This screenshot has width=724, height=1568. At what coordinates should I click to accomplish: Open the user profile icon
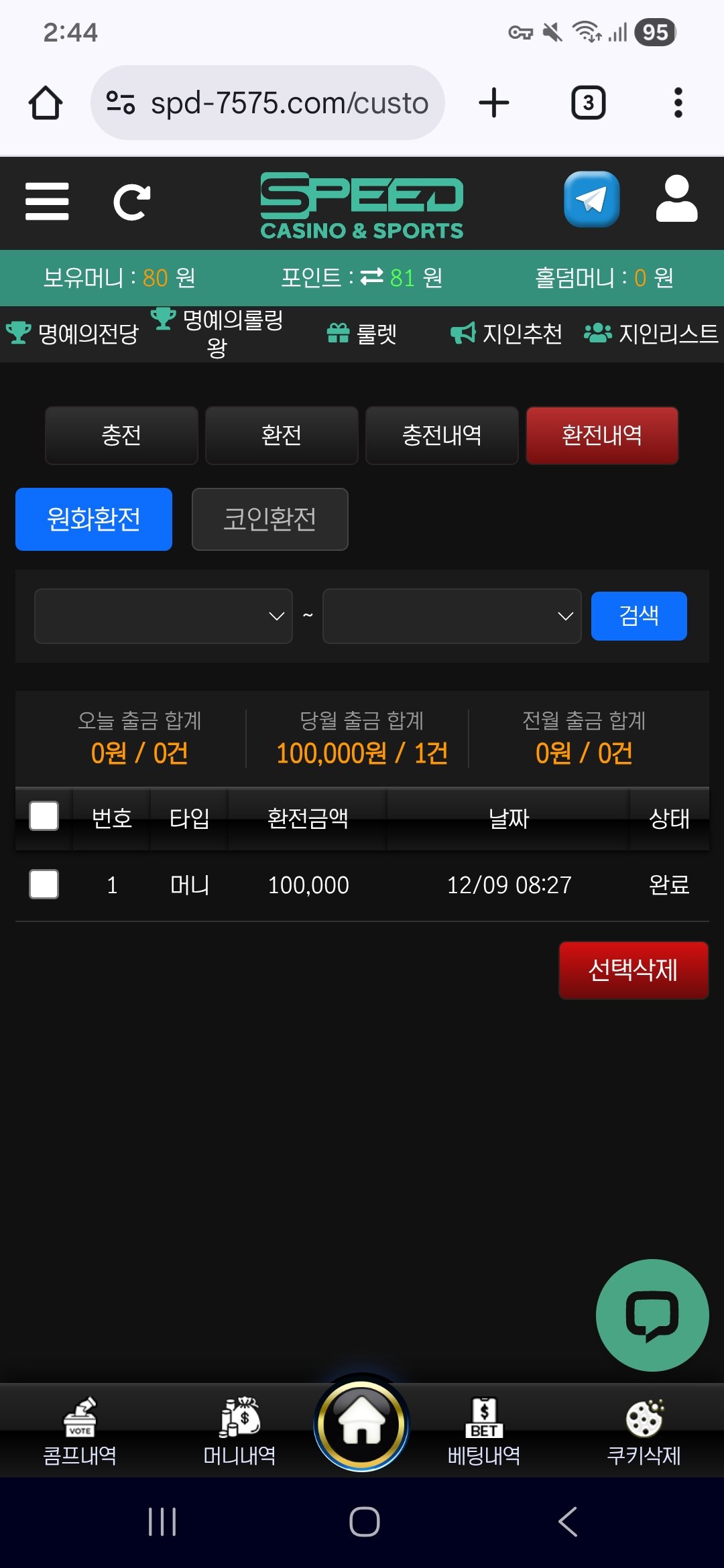click(x=676, y=200)
